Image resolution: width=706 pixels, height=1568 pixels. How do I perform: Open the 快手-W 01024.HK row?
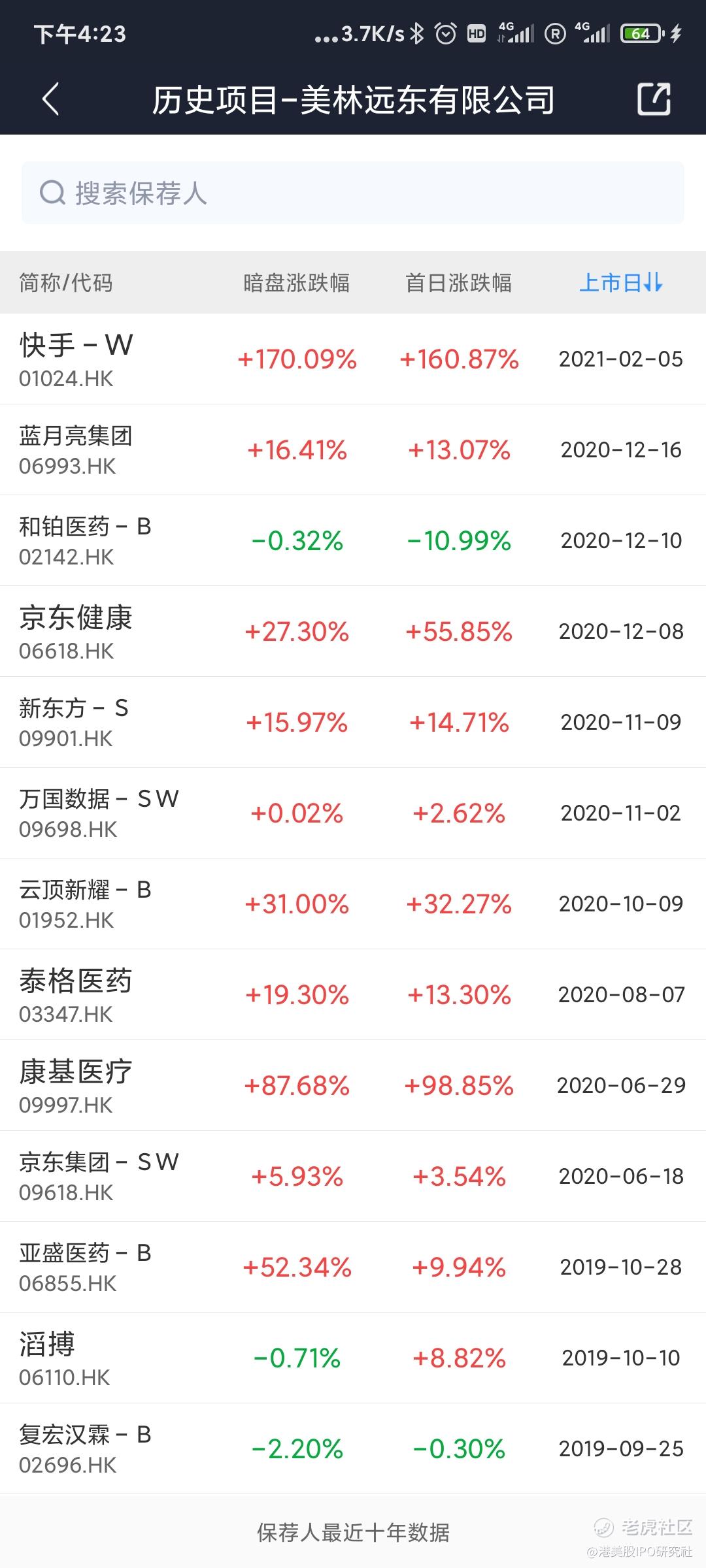[353, 359]
